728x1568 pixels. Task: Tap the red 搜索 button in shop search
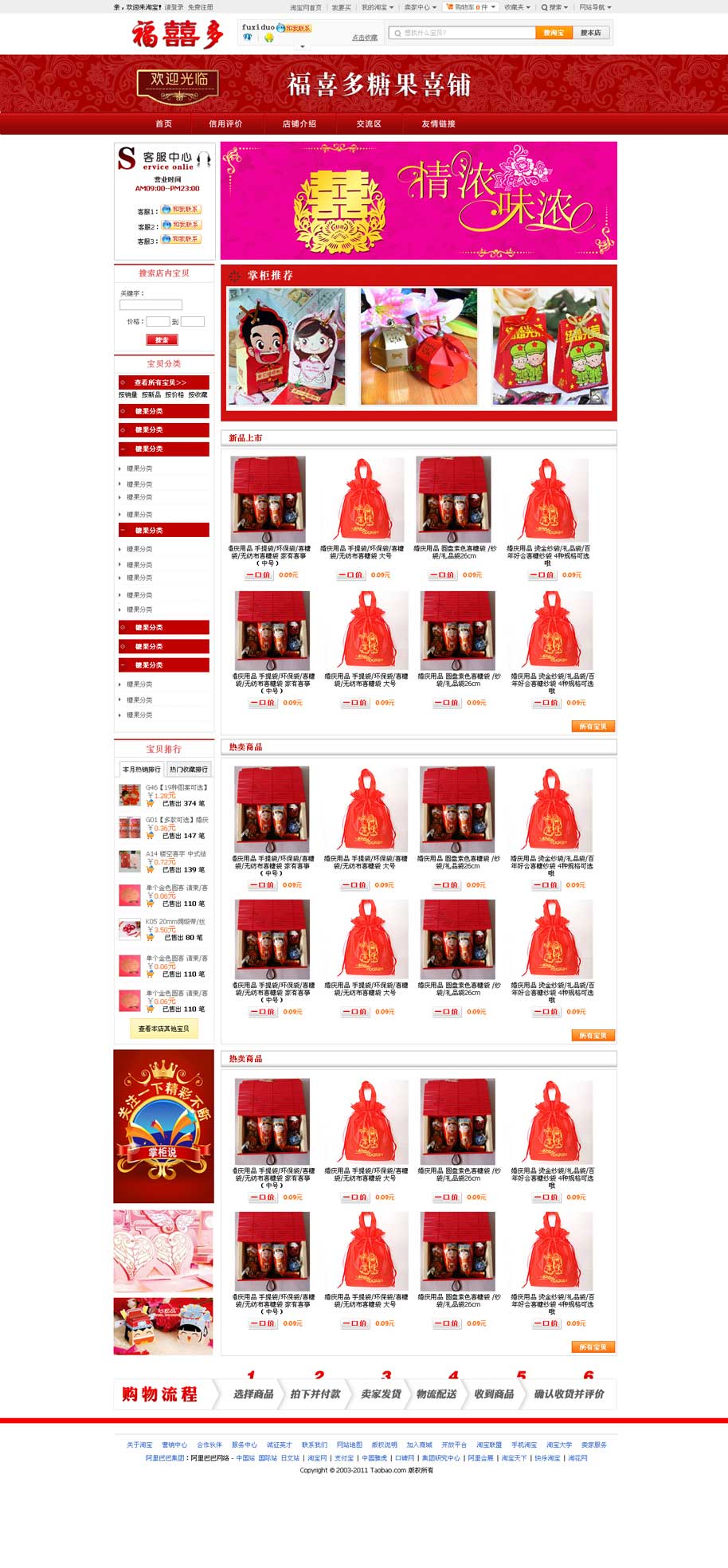[x=162, y=339]
